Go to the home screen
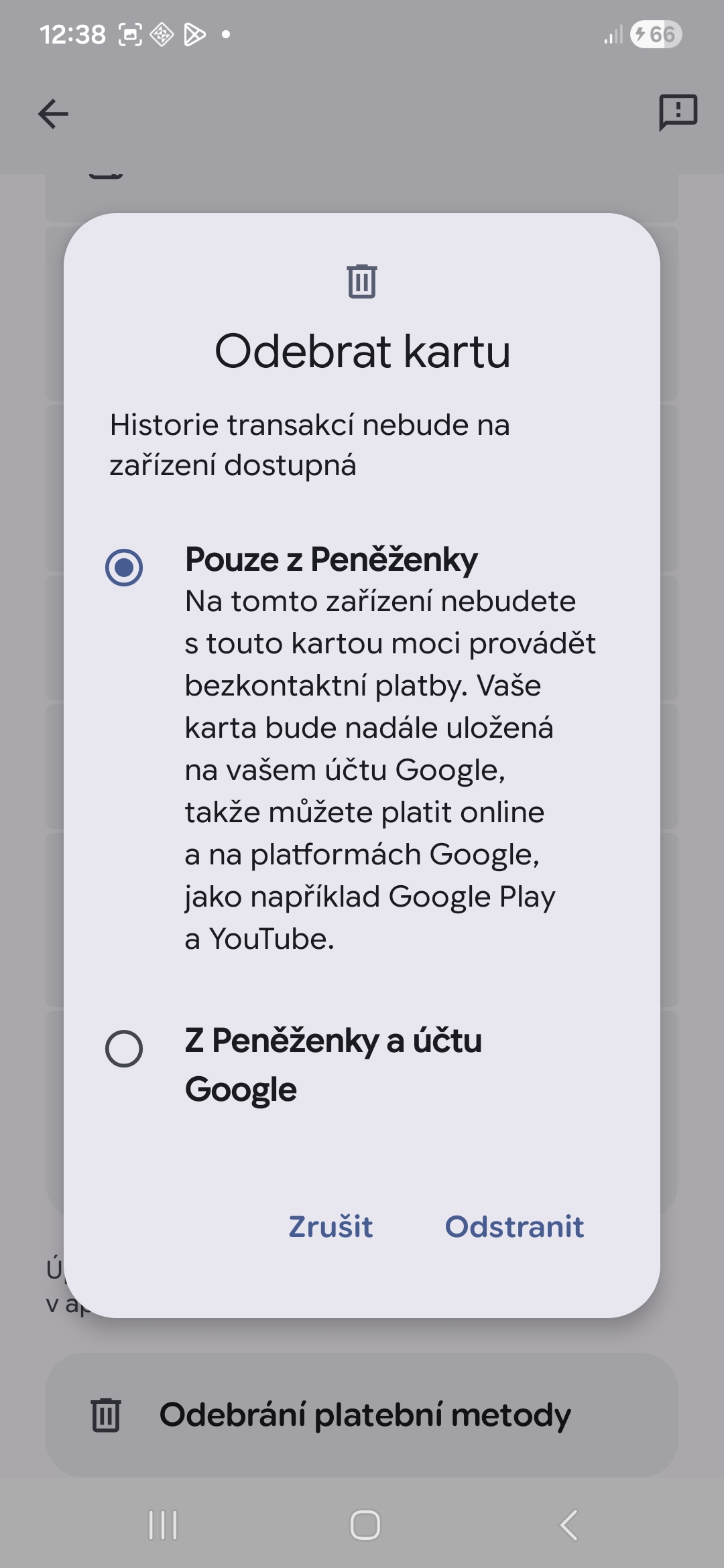 [365, 1526]
